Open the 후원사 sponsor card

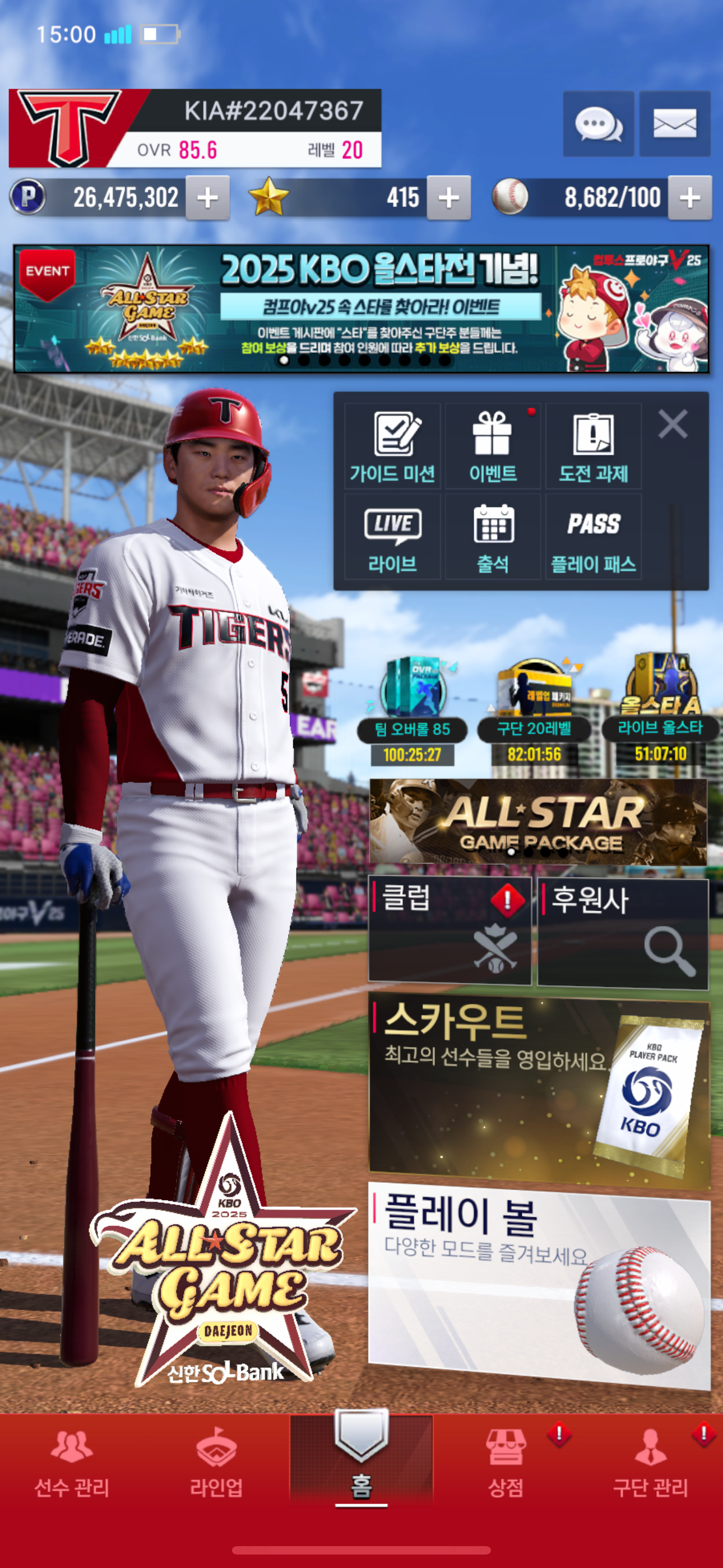[x=623, y=933]
